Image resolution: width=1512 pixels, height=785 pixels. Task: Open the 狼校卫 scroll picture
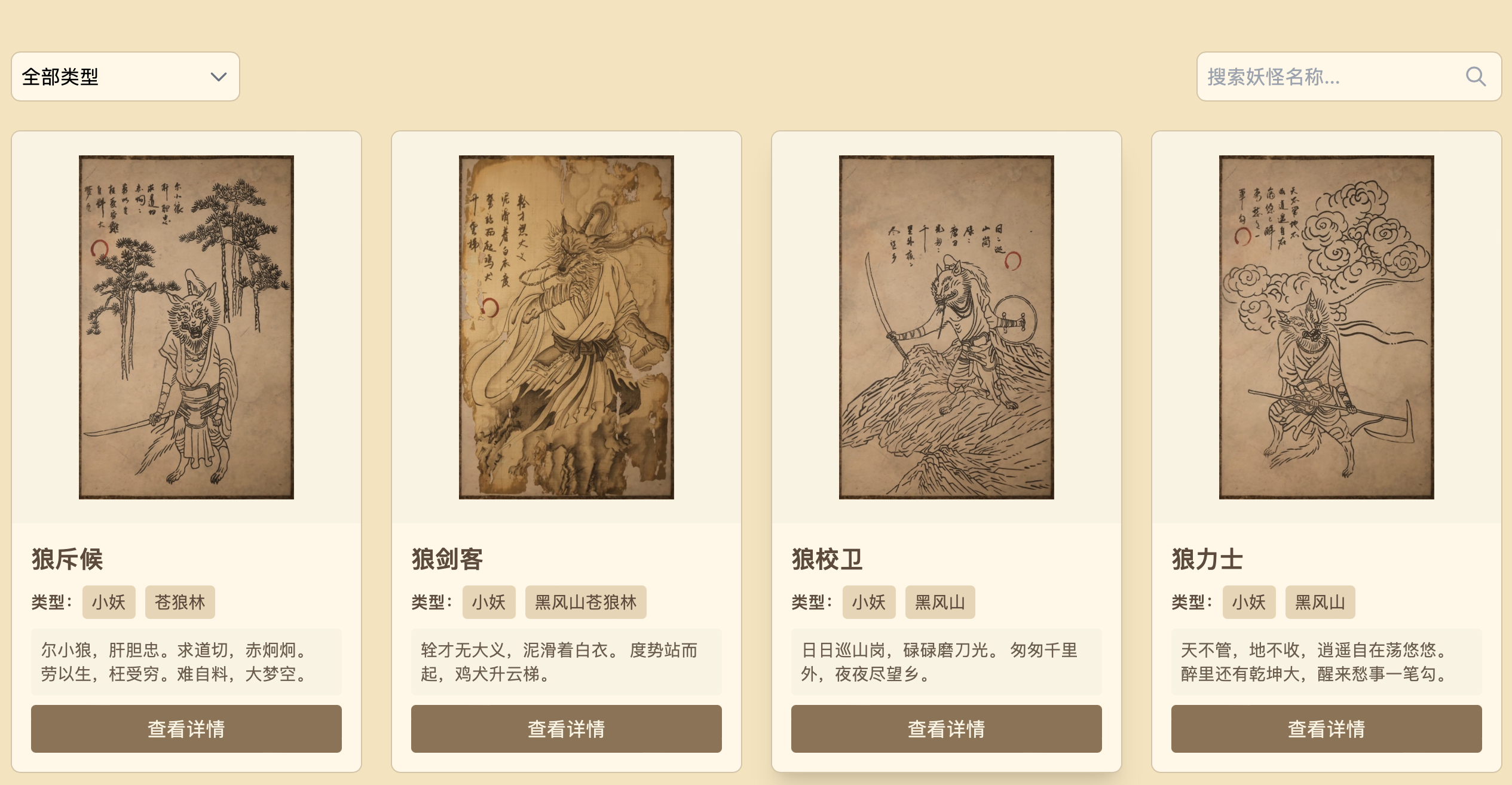(x=946, y=327)
